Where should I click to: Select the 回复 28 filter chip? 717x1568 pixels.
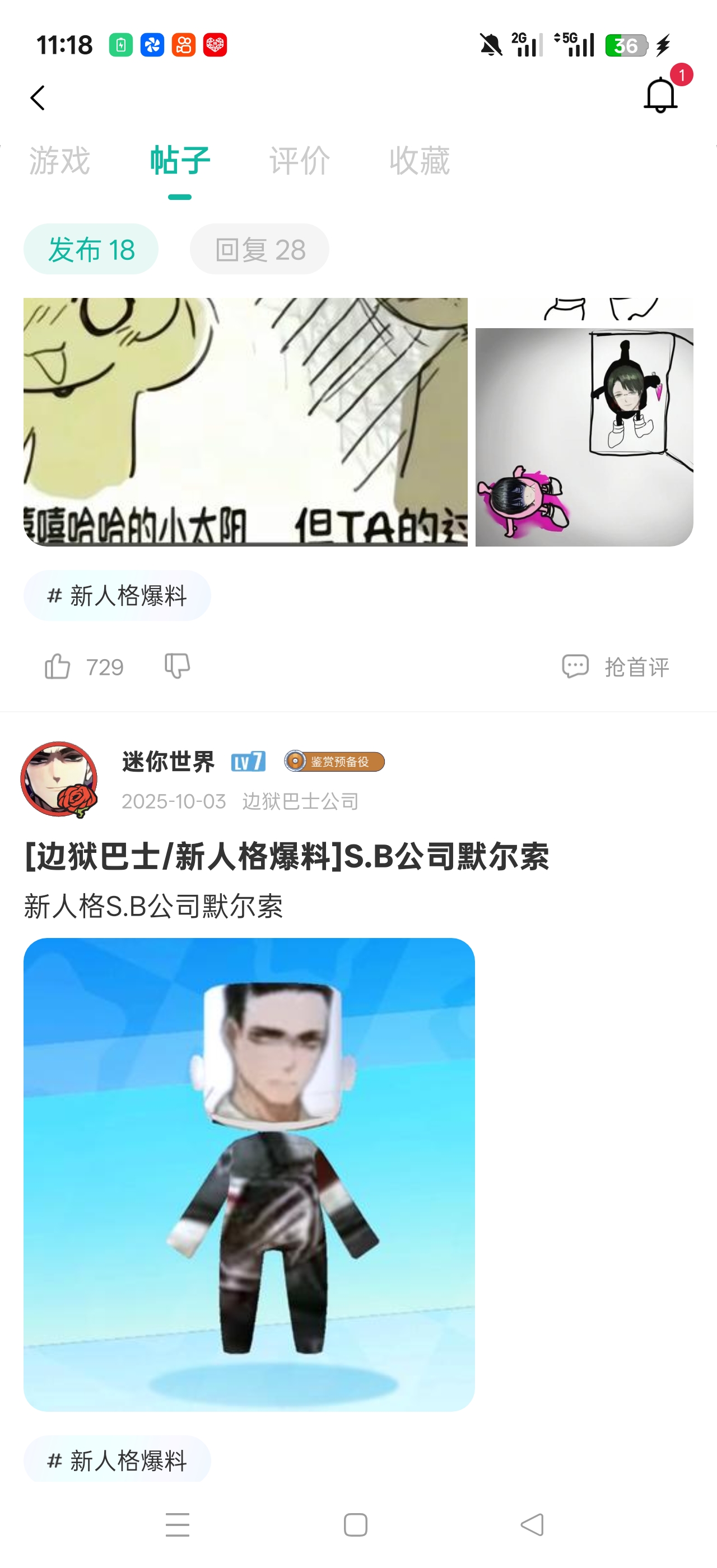click(x=260, y=250)
